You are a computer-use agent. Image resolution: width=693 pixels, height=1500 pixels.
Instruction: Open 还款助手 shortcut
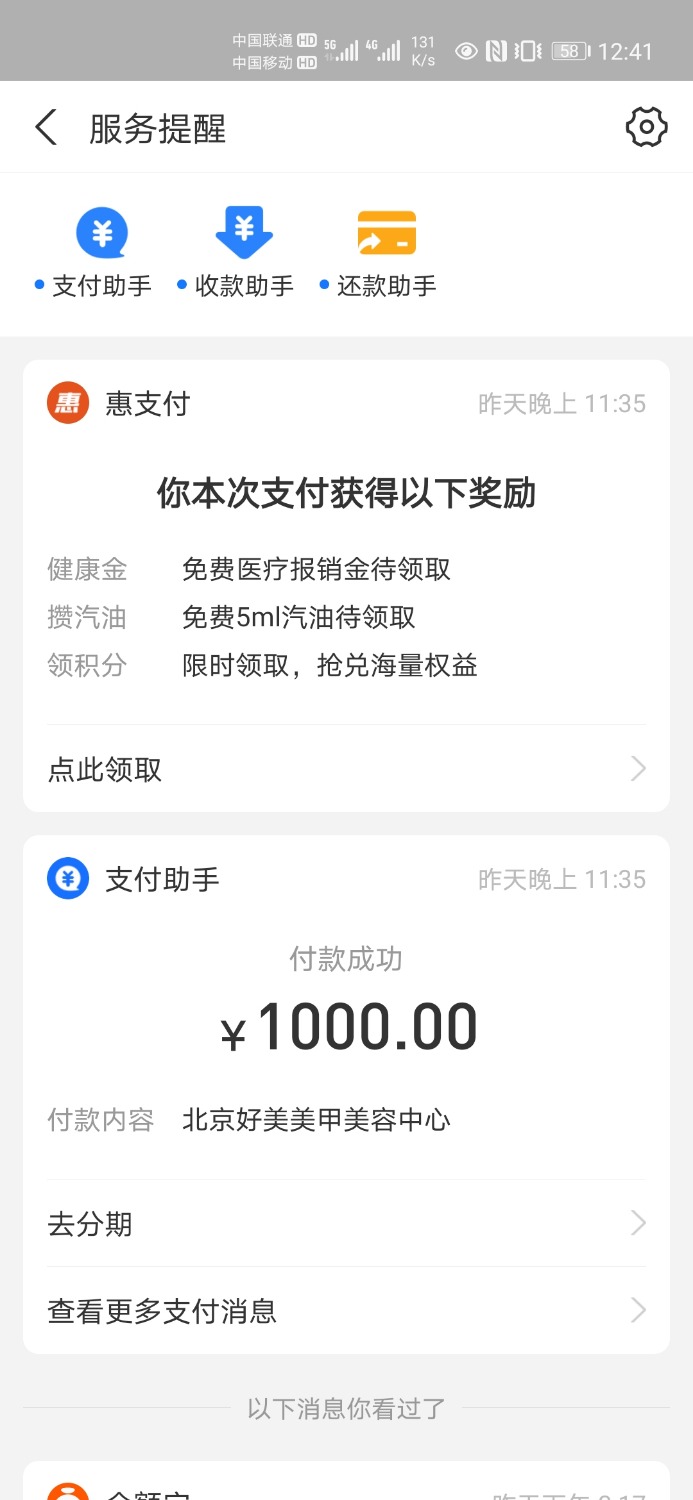click(386, 252)
